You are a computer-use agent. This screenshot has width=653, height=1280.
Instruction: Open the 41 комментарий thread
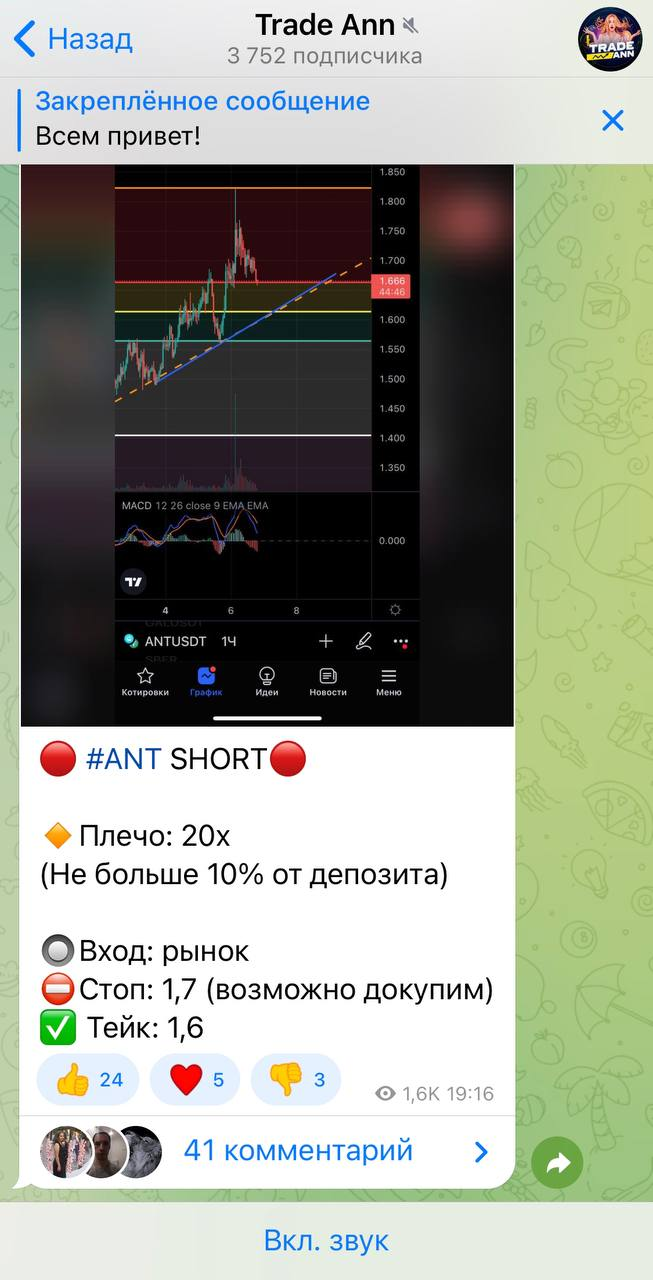click(298, 1151)
